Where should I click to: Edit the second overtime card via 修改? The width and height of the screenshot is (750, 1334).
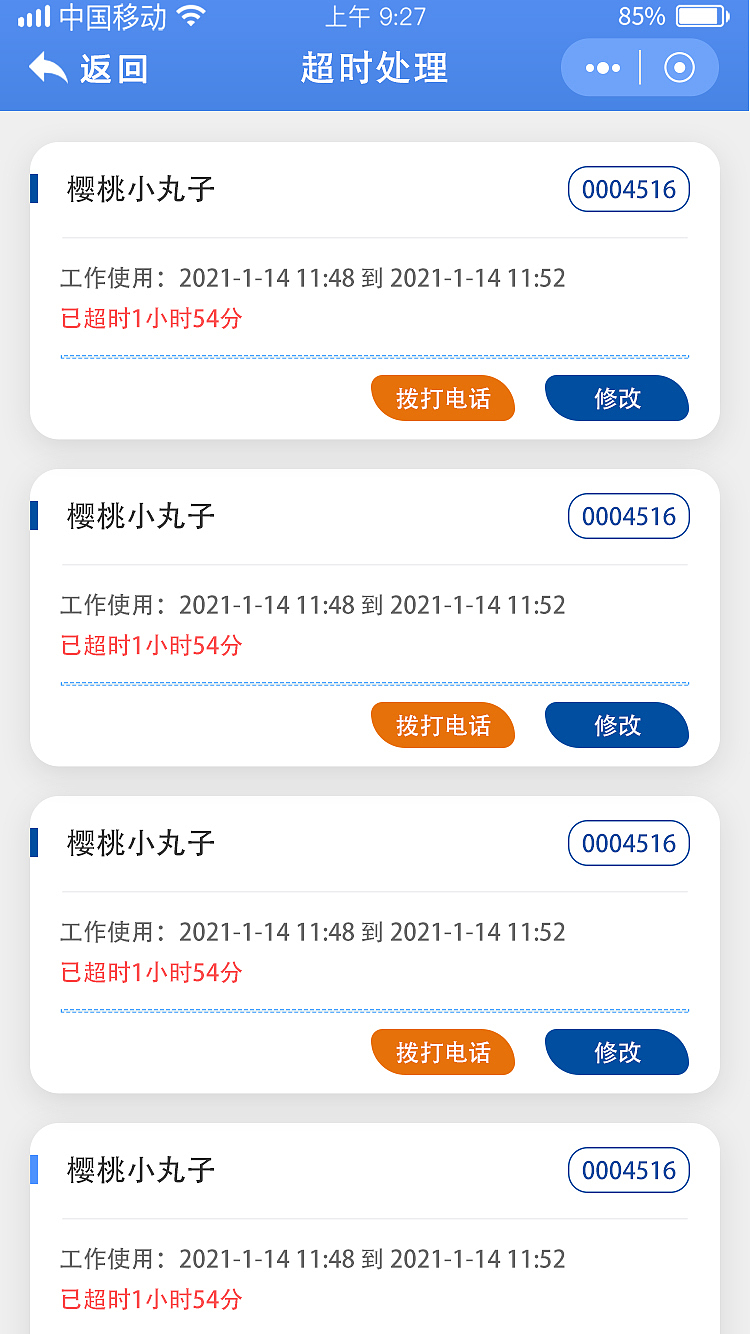tap(617, 725)
